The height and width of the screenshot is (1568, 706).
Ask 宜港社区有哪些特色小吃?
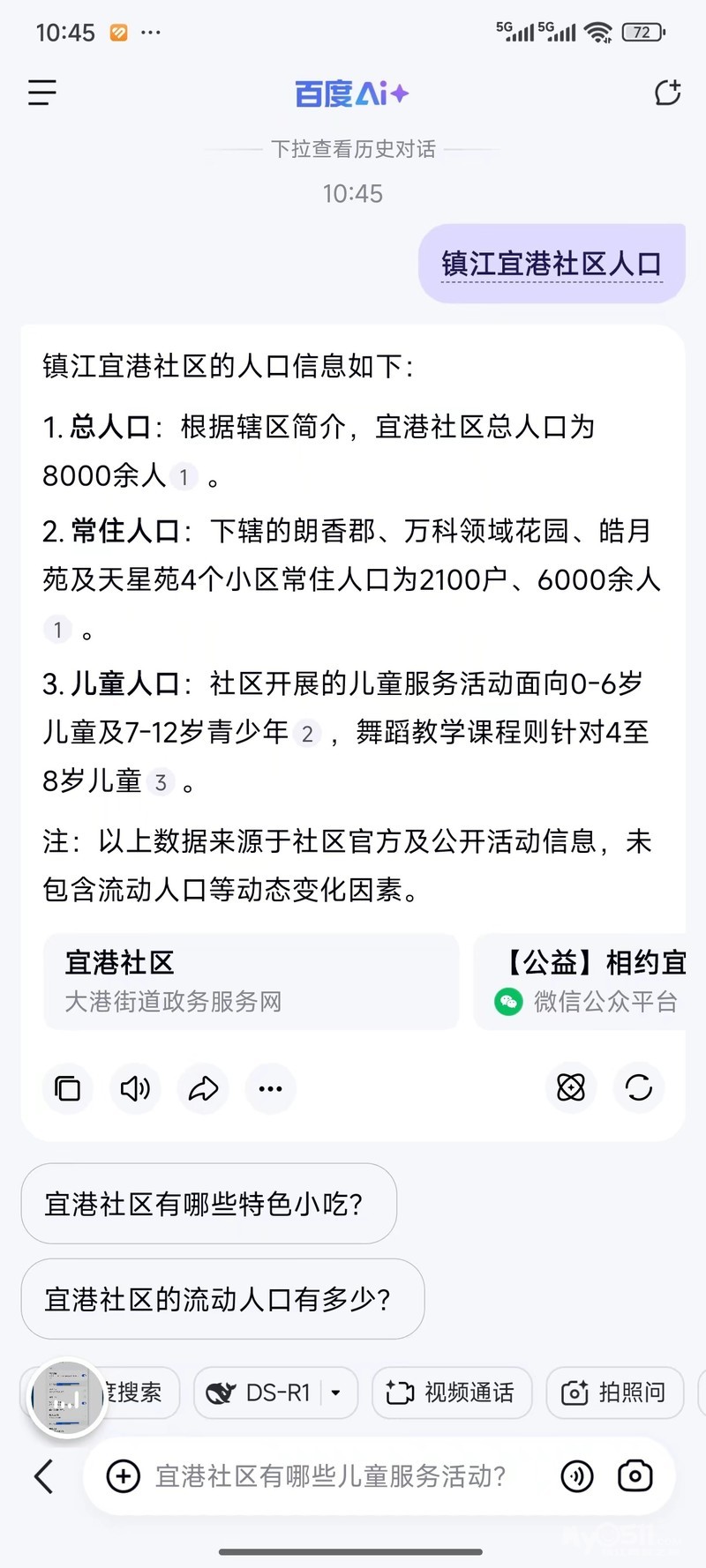208,1204
